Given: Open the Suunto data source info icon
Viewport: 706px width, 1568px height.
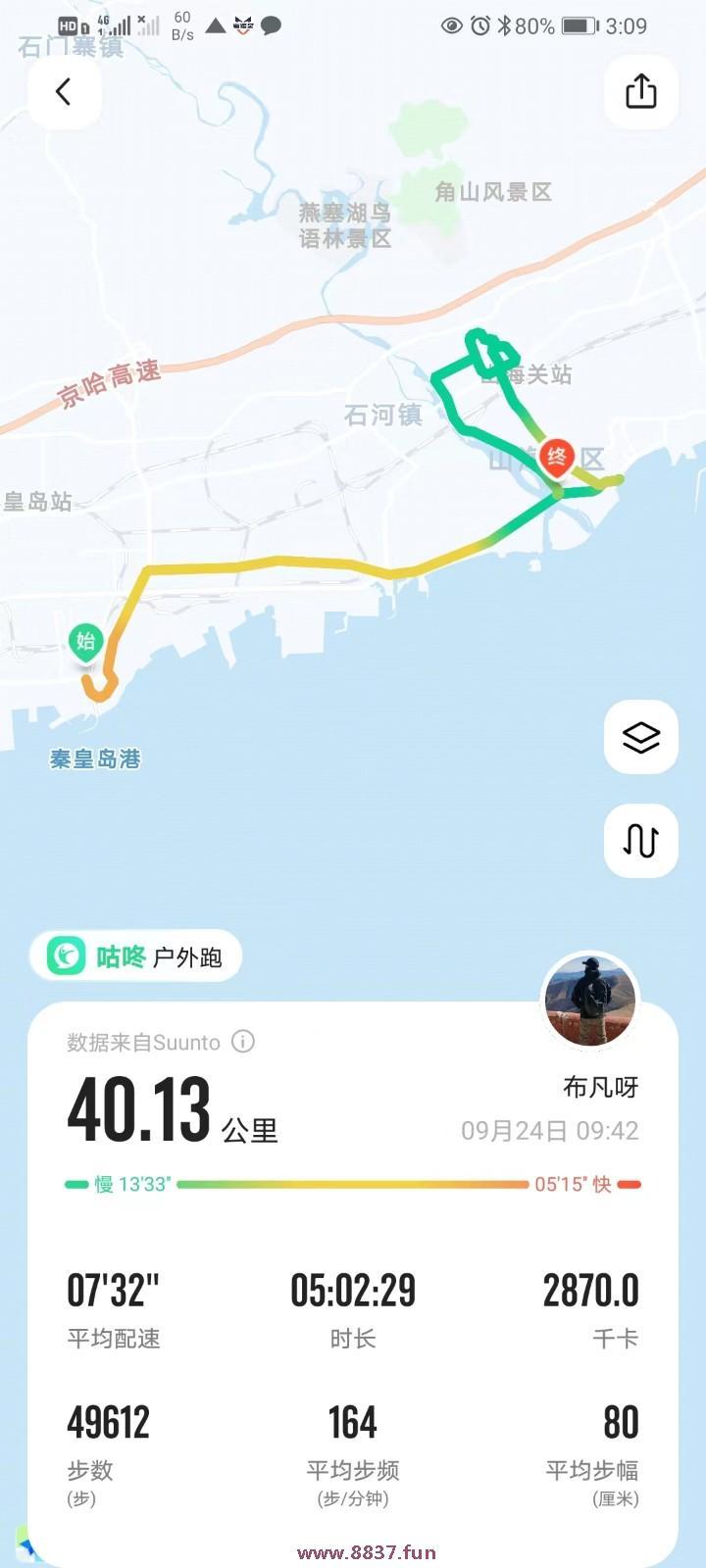Looking at the screenshot, I should pos(242,1042).
